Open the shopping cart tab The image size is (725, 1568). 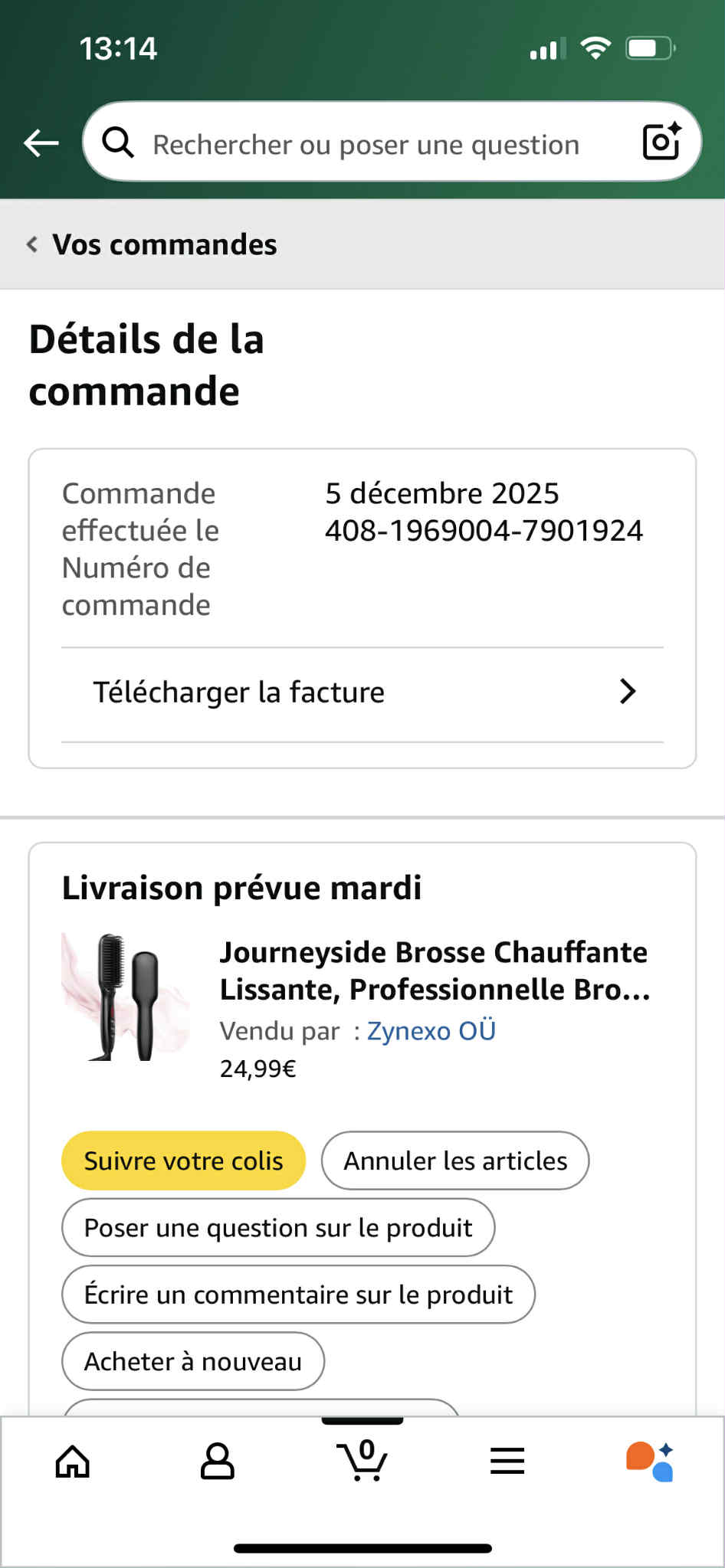(362, 1460)
